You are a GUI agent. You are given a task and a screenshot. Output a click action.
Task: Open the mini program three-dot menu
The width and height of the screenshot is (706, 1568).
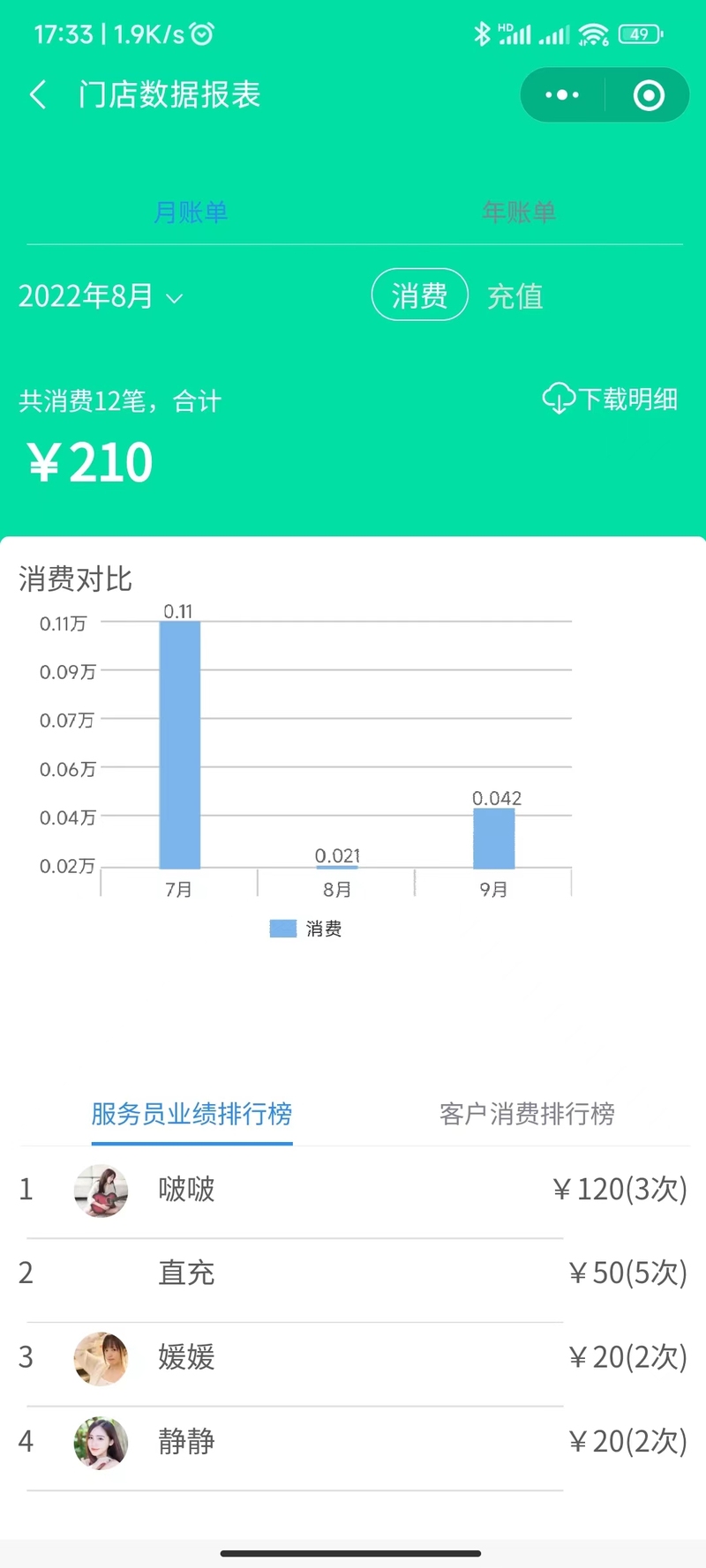coord(562,95)
